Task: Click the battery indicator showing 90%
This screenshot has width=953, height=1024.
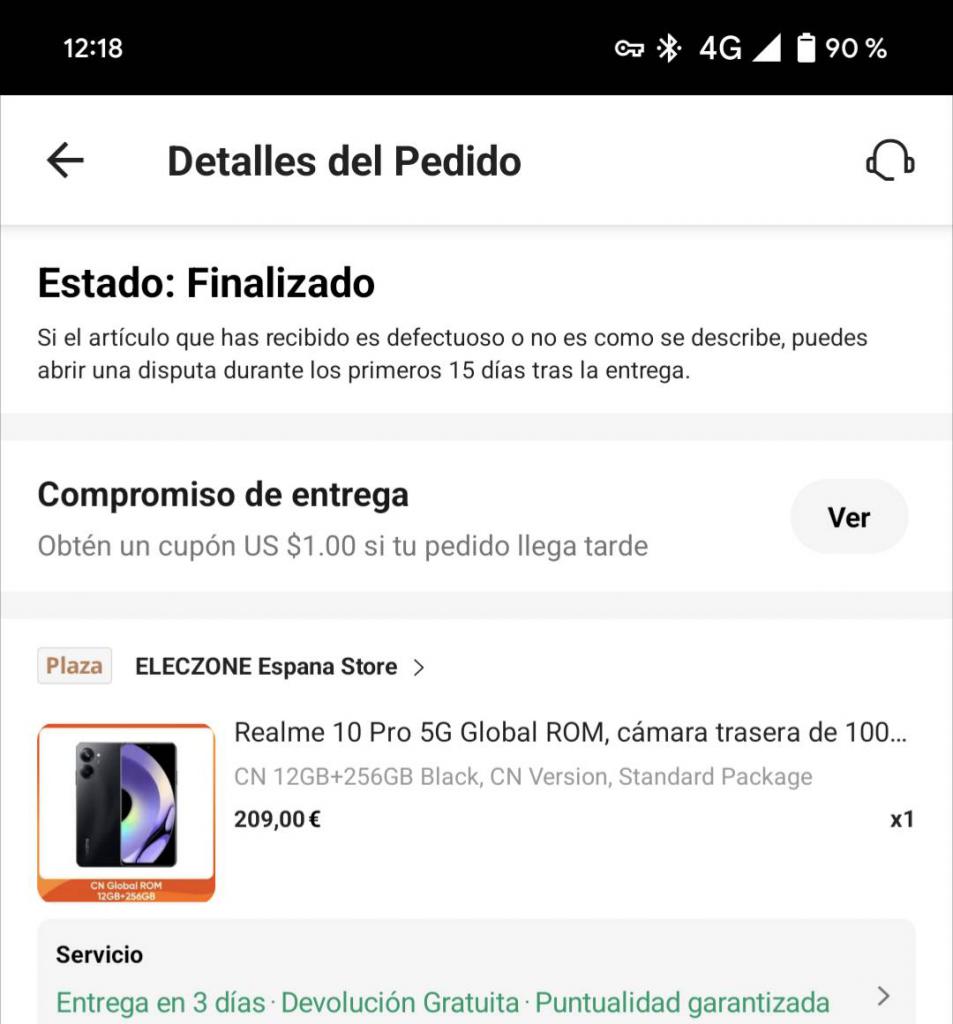Action: point(838,46)
